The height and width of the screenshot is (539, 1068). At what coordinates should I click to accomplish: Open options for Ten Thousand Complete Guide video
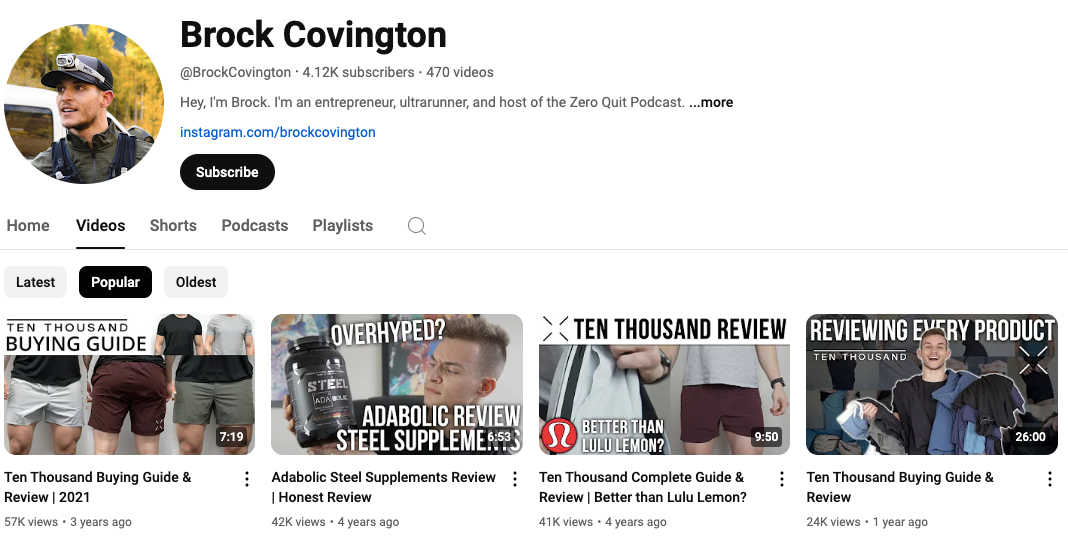coord(782,479)
